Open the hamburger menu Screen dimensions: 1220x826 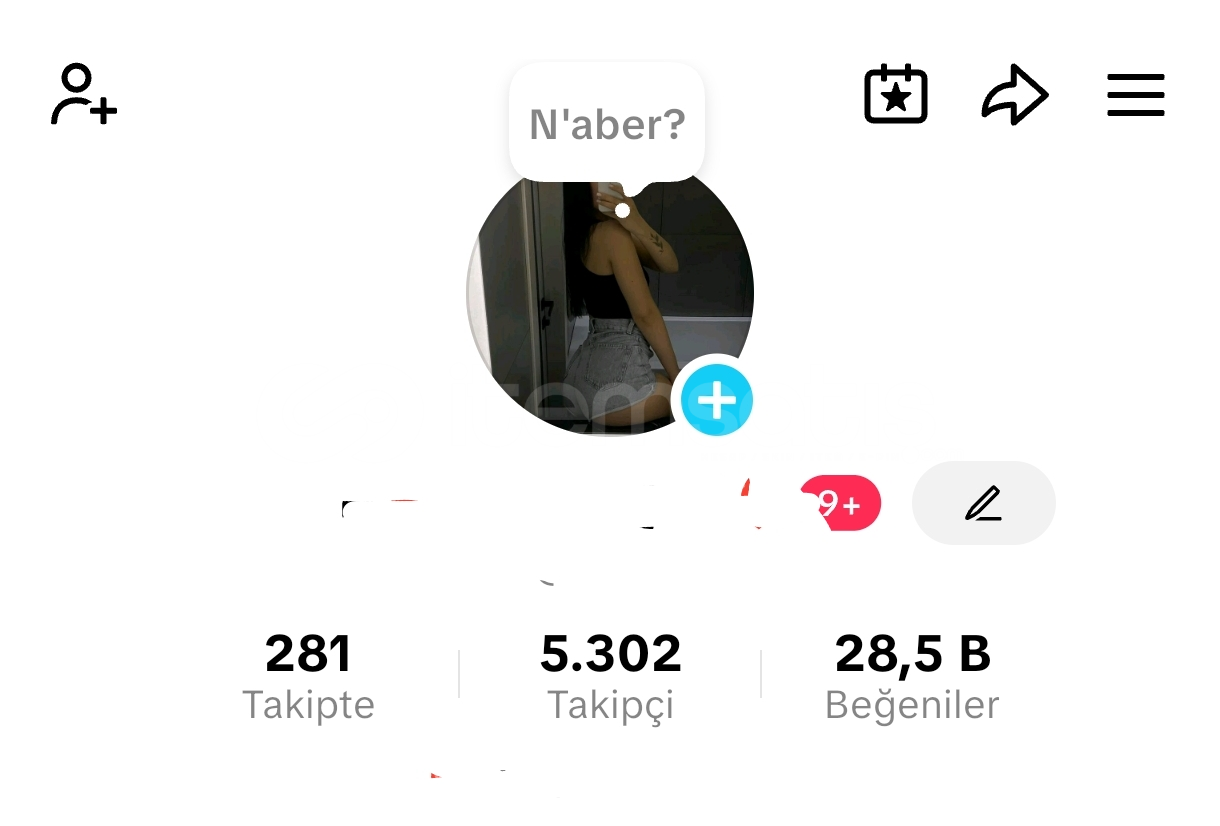[x=1135, y=95]
